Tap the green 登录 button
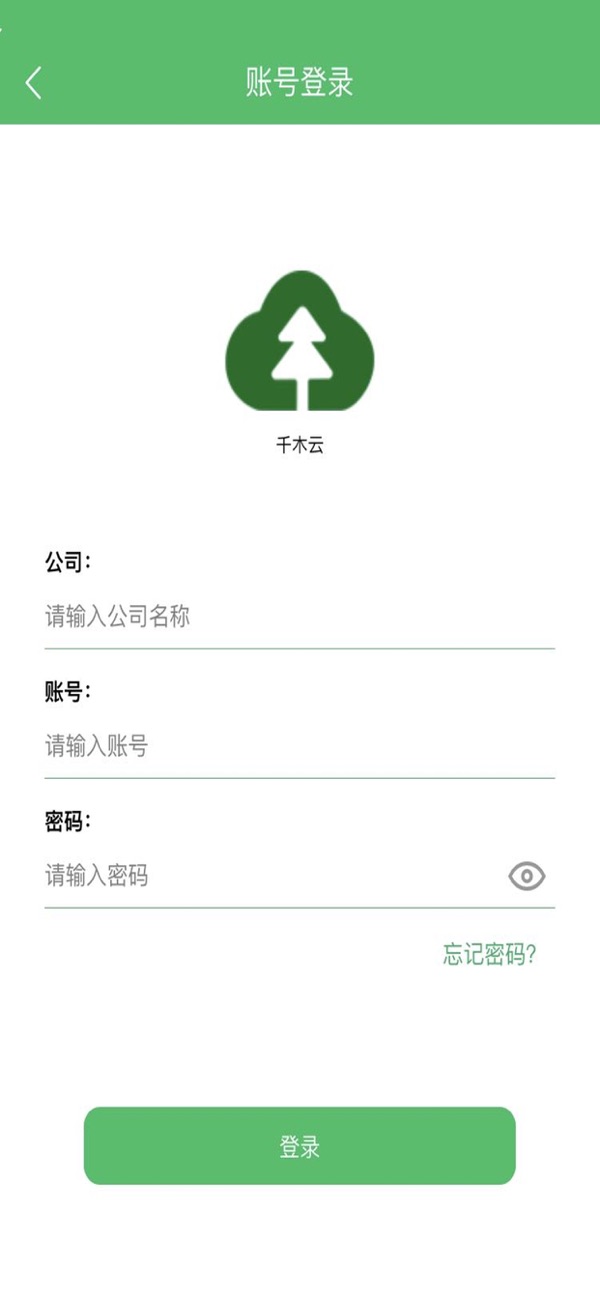The height and width of the screenshot is (1299, 600). tap(299, 1146)
